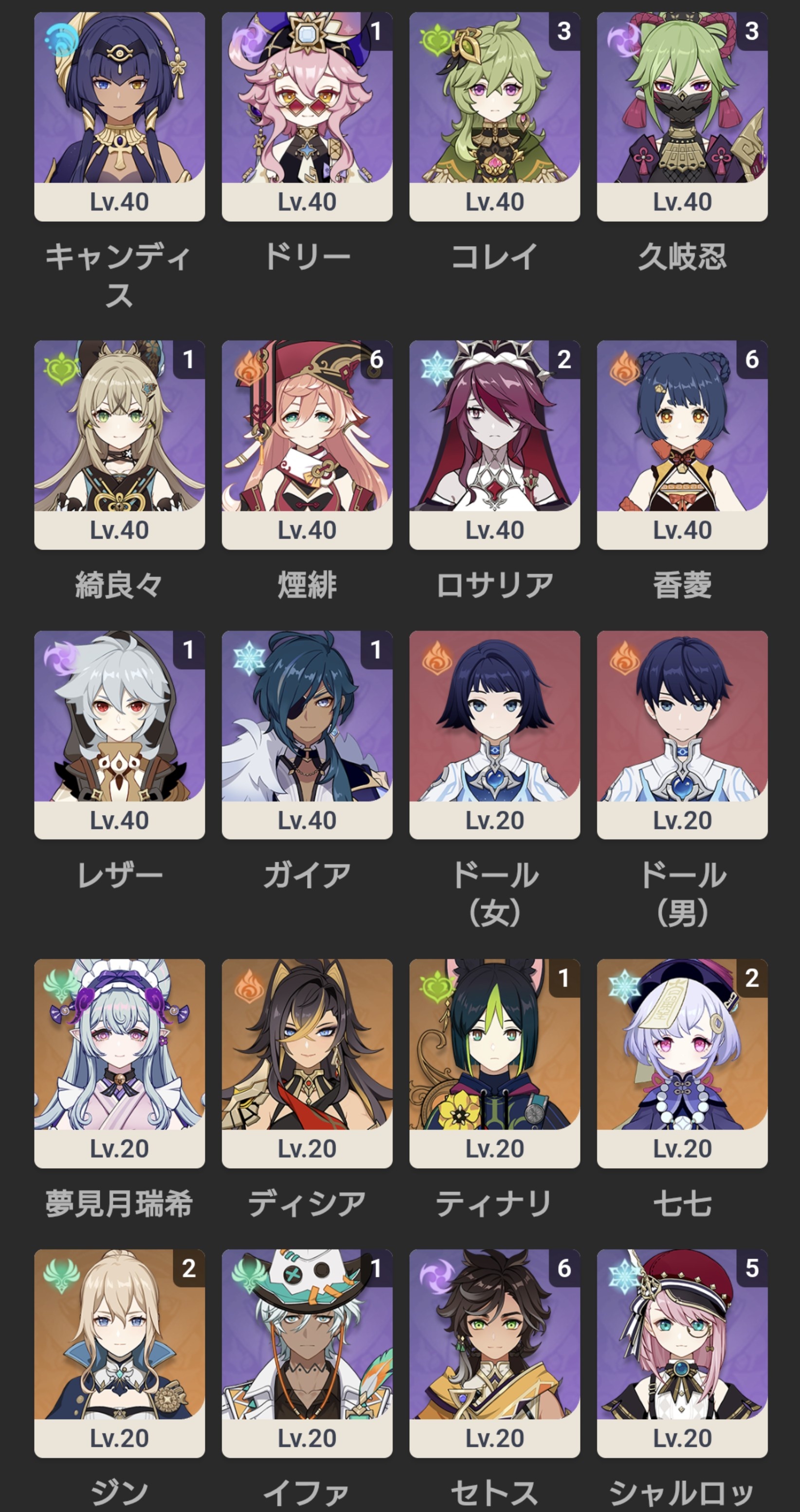Screen dimensions: 800x1512
Task: Open 香菱 character details
Action: (x=682, y=445)
